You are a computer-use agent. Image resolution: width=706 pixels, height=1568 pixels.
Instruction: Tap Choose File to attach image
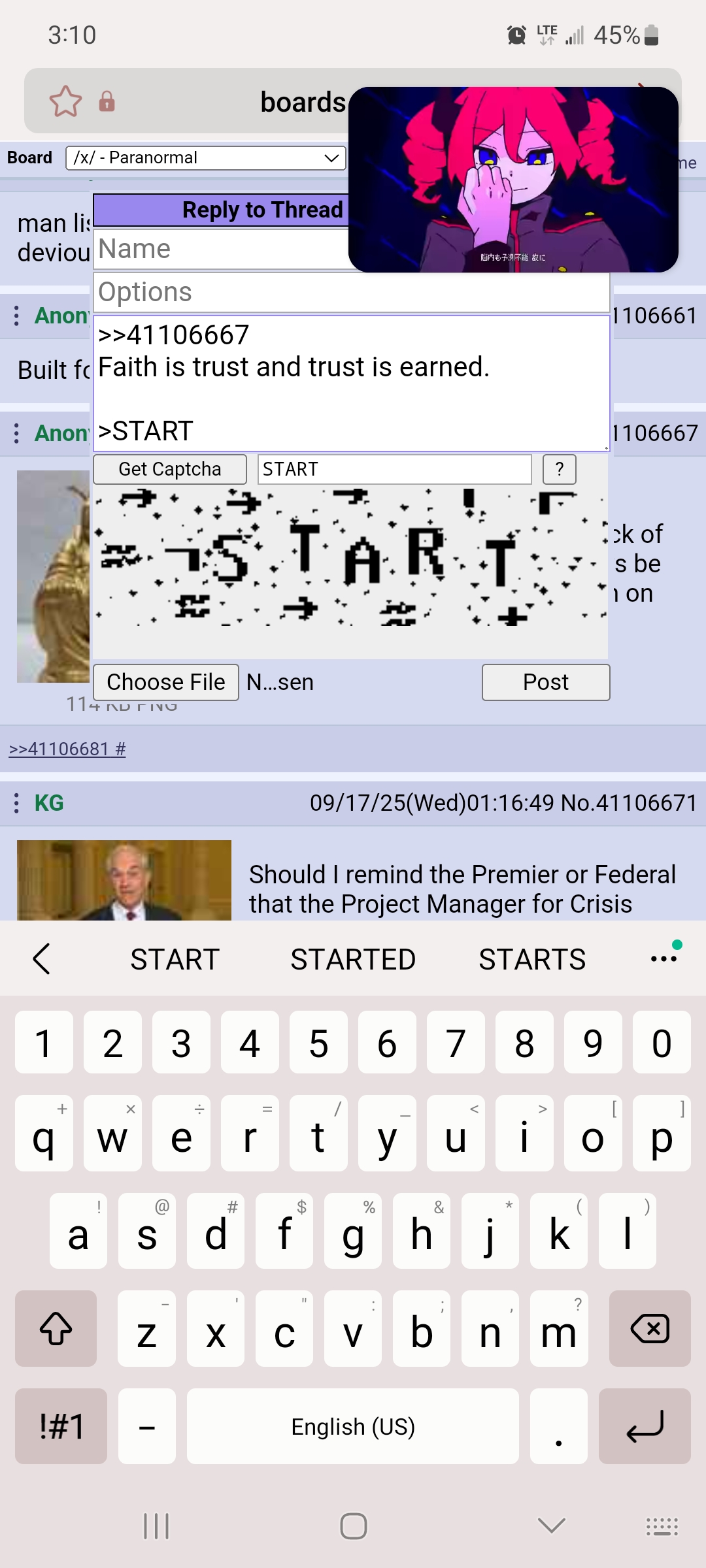tap(166, 682)
